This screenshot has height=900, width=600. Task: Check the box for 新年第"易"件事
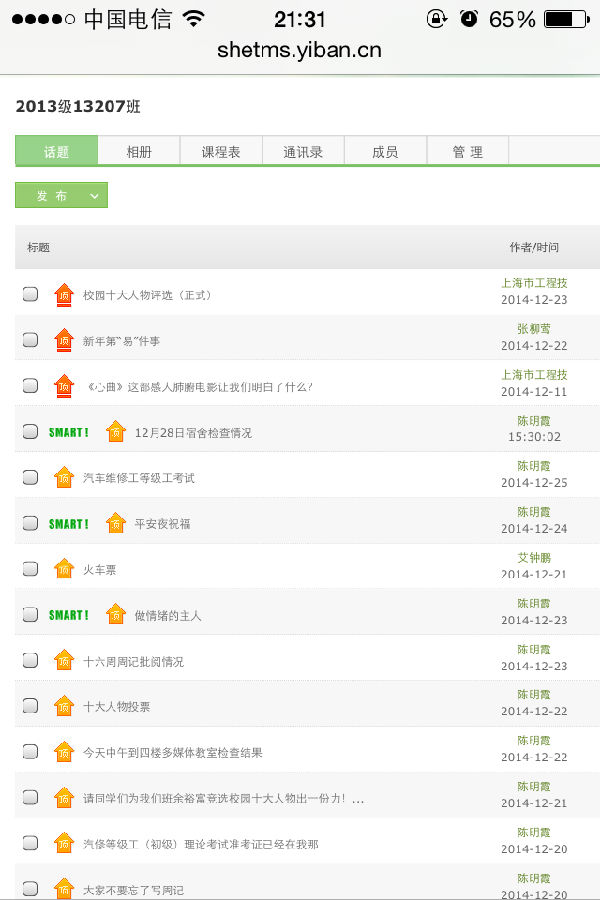coord(31,340)
